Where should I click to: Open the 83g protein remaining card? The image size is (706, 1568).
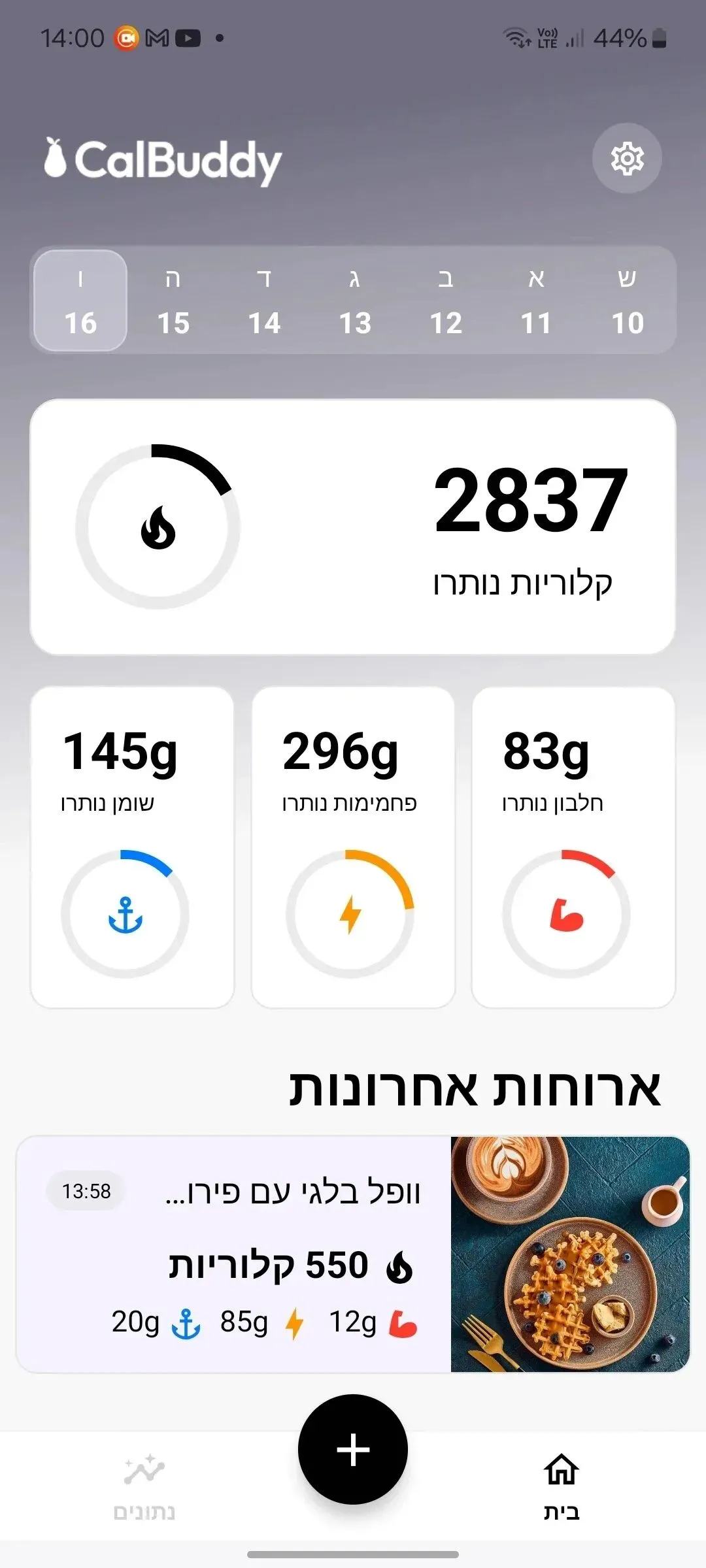(x=573, y=847)
